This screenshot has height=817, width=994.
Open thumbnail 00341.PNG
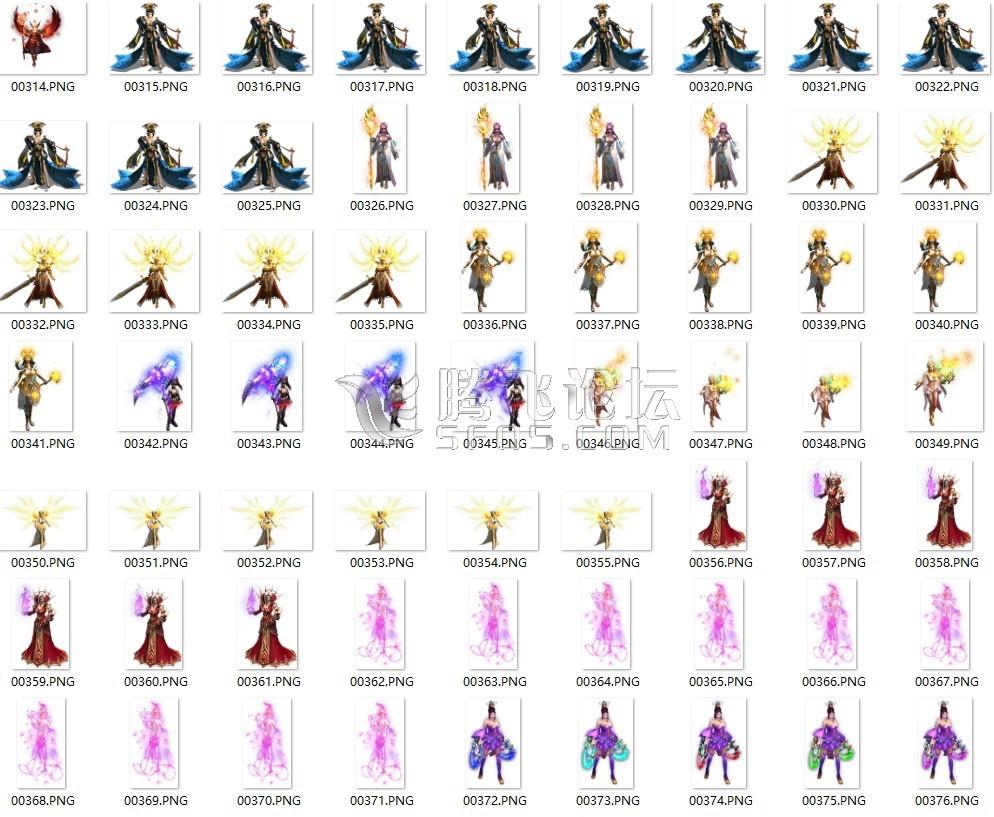point(42,388)
